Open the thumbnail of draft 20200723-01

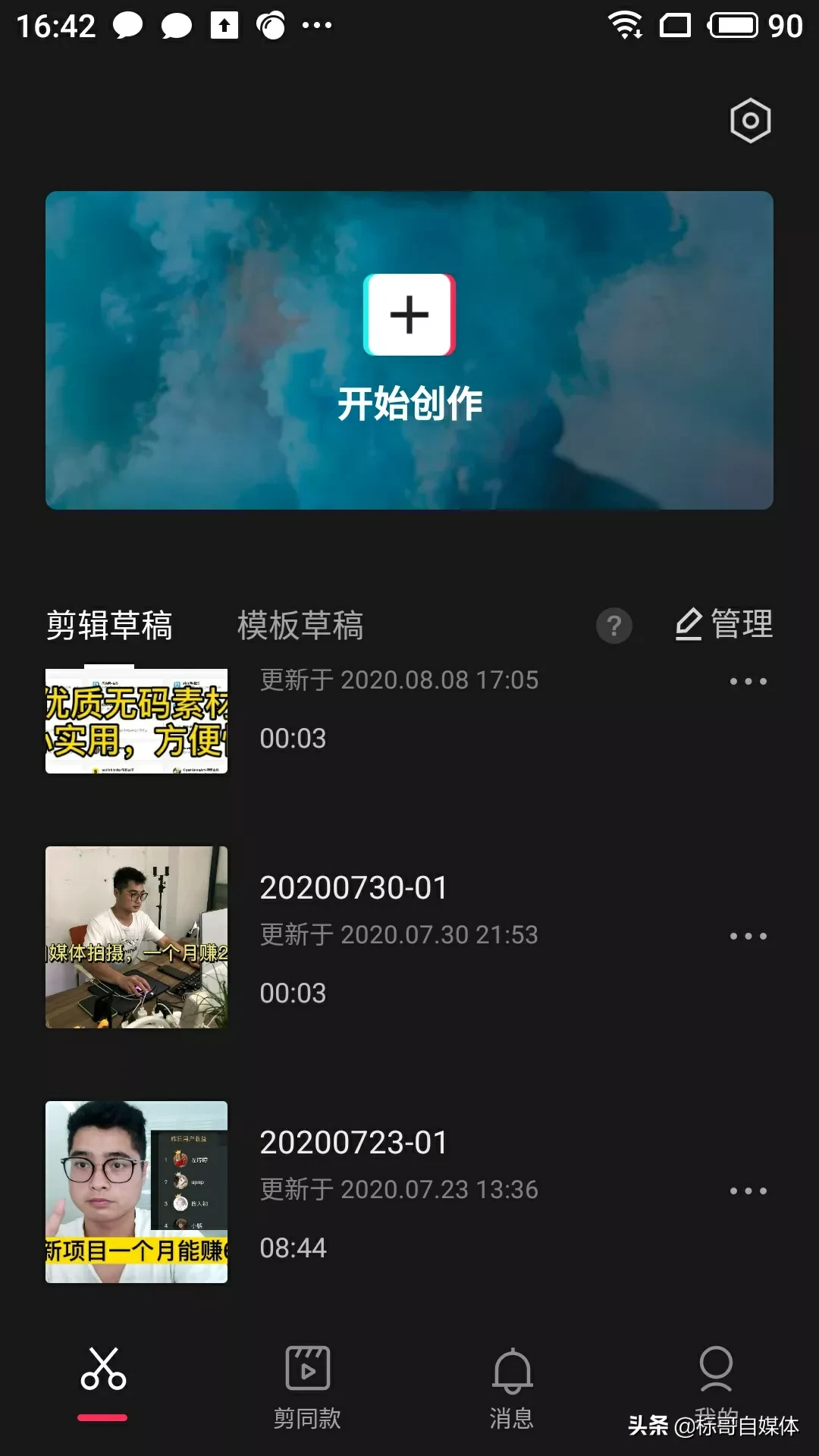tap(135, 1191)
